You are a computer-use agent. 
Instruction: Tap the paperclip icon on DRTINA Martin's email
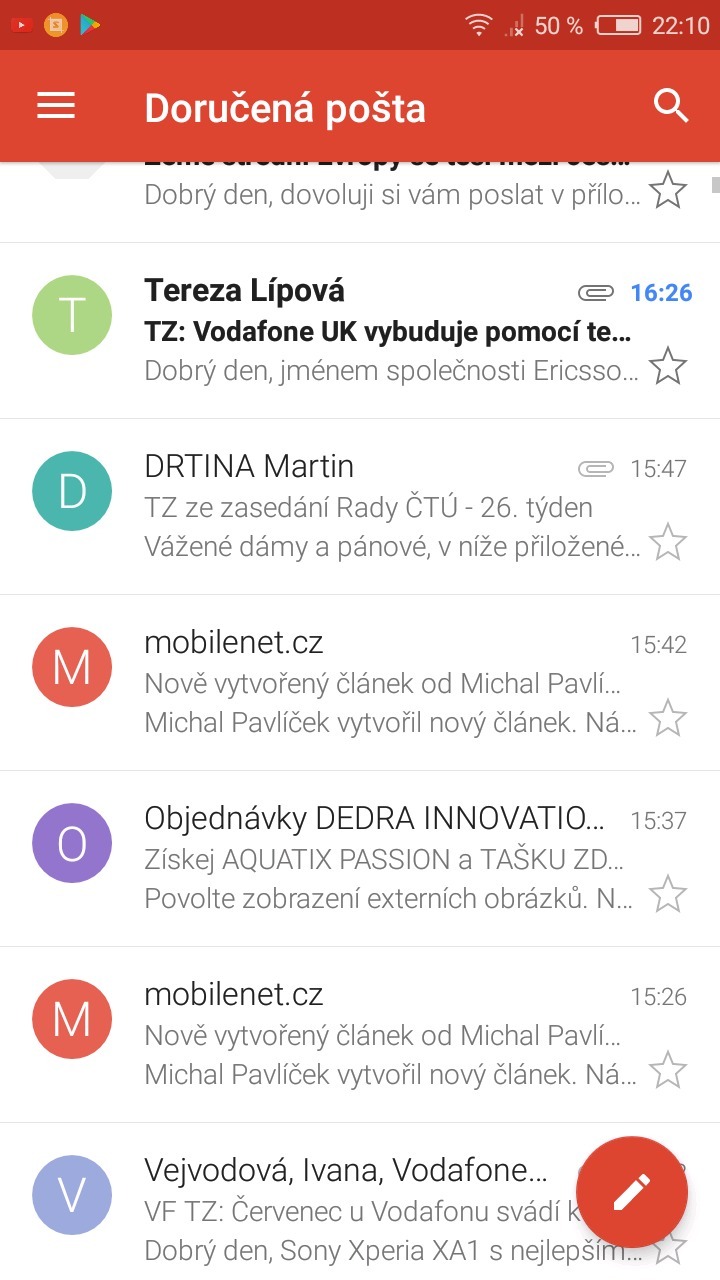595,466
